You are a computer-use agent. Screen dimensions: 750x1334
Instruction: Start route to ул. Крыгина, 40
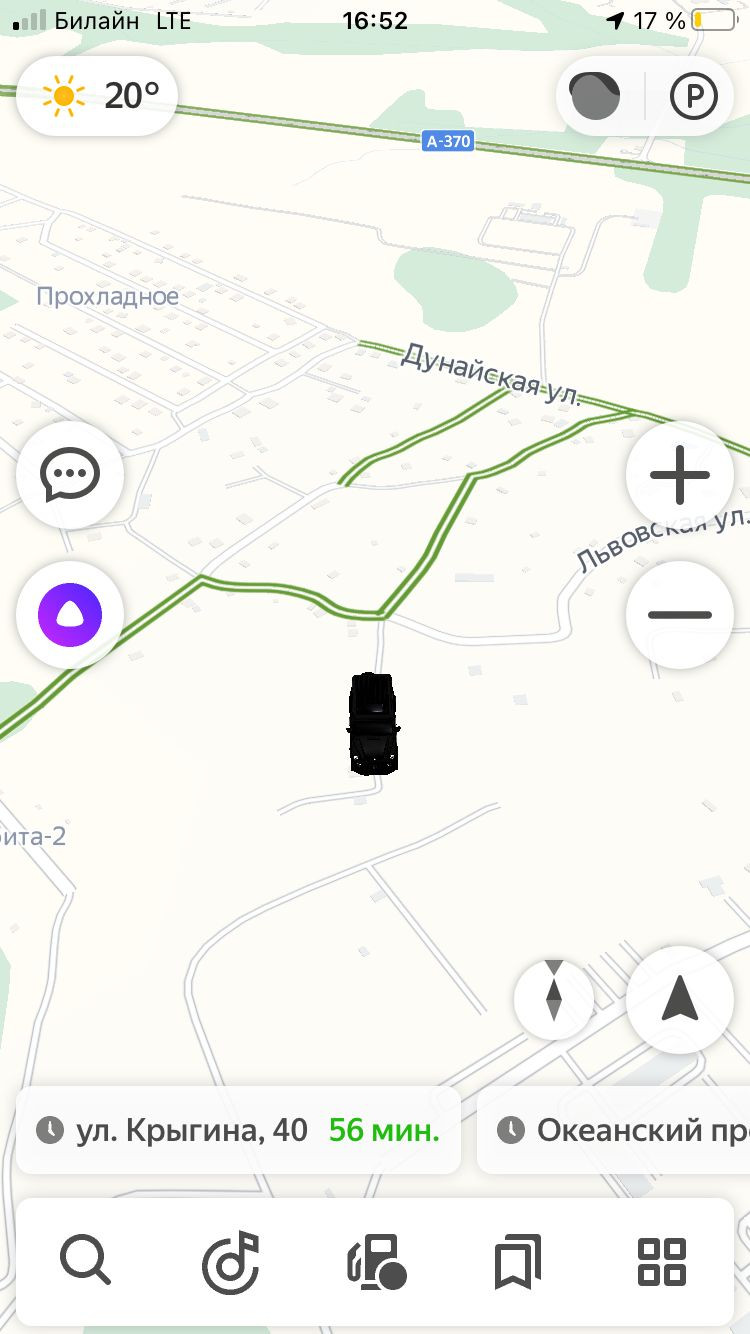pyautogui.click(x=238, y=1130)
